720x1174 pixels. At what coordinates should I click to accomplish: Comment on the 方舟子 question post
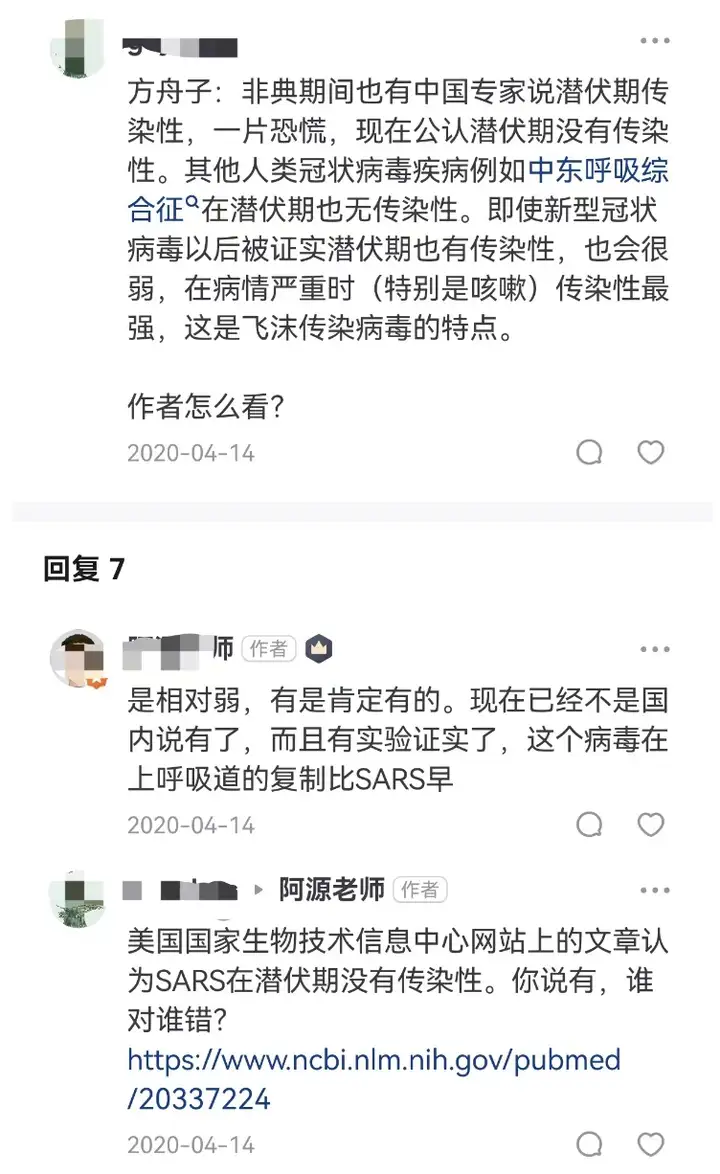[x=590, y=452]
